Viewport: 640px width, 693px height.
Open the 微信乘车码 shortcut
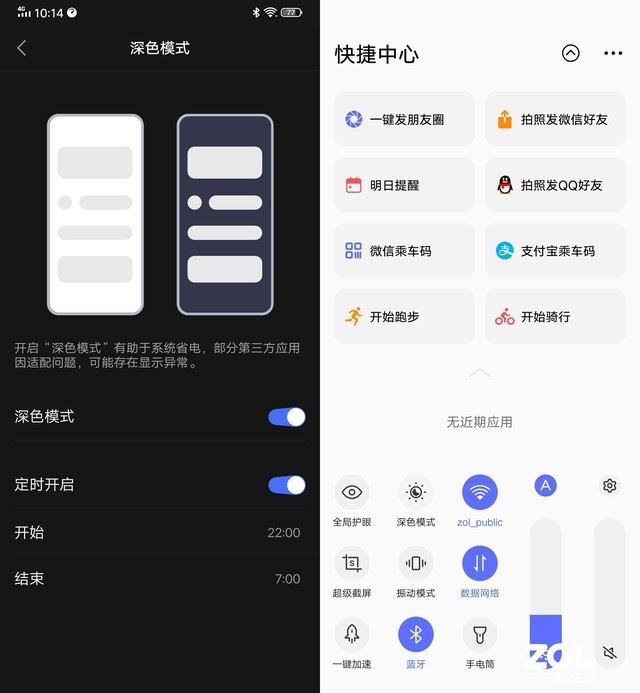pos(404,251)
